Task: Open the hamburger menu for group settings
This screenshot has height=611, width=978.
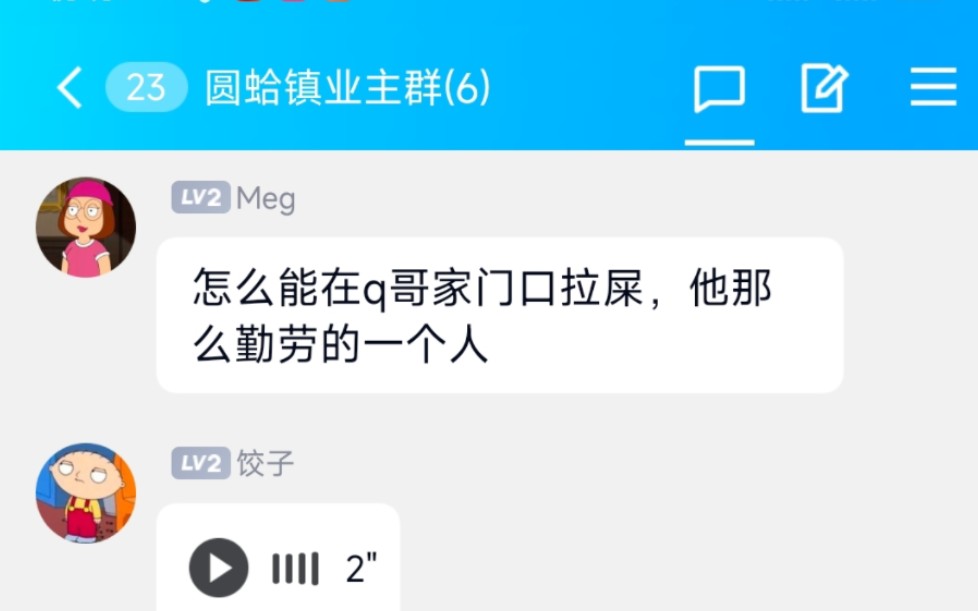Action: point(933,89)
